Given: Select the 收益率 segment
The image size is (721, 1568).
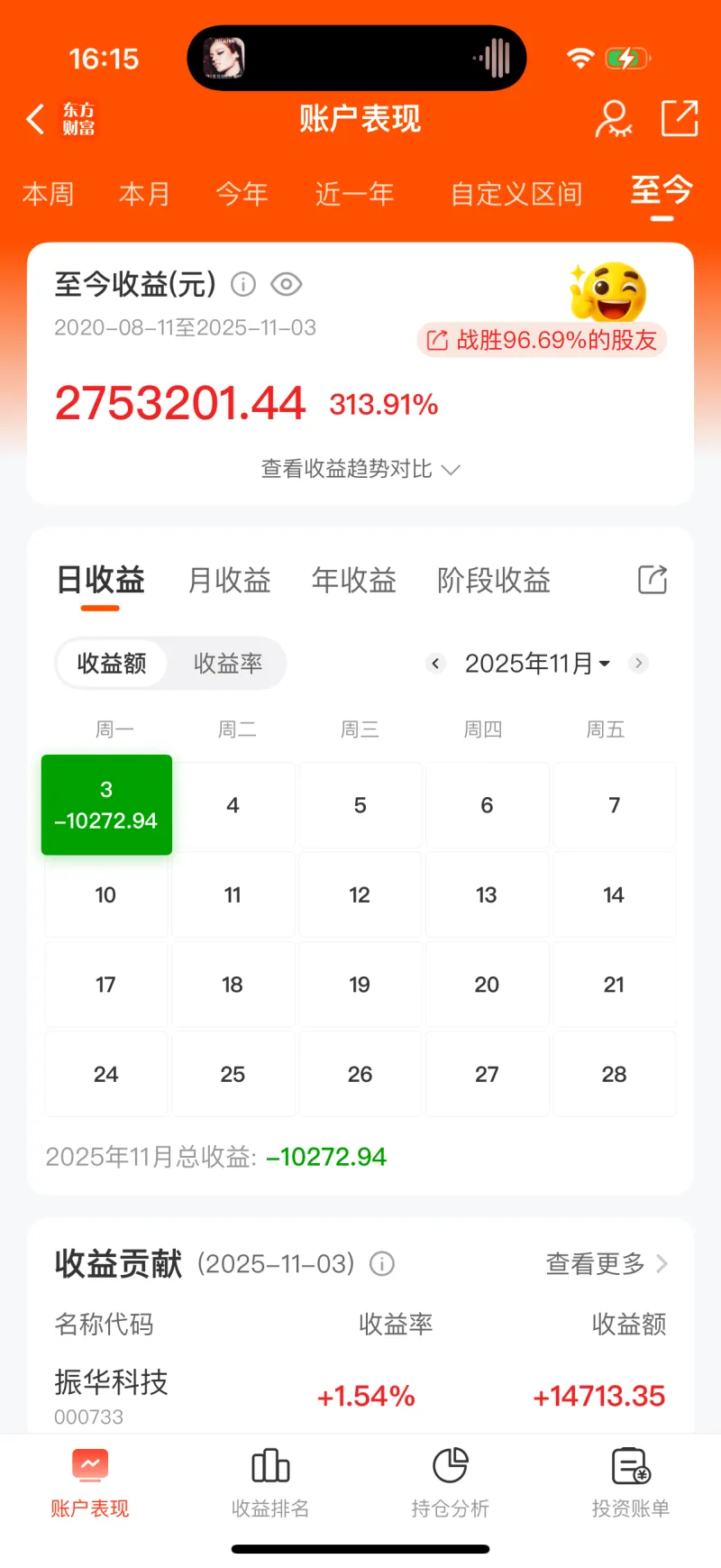Looking at the screenshot, I should pos(228,664).
